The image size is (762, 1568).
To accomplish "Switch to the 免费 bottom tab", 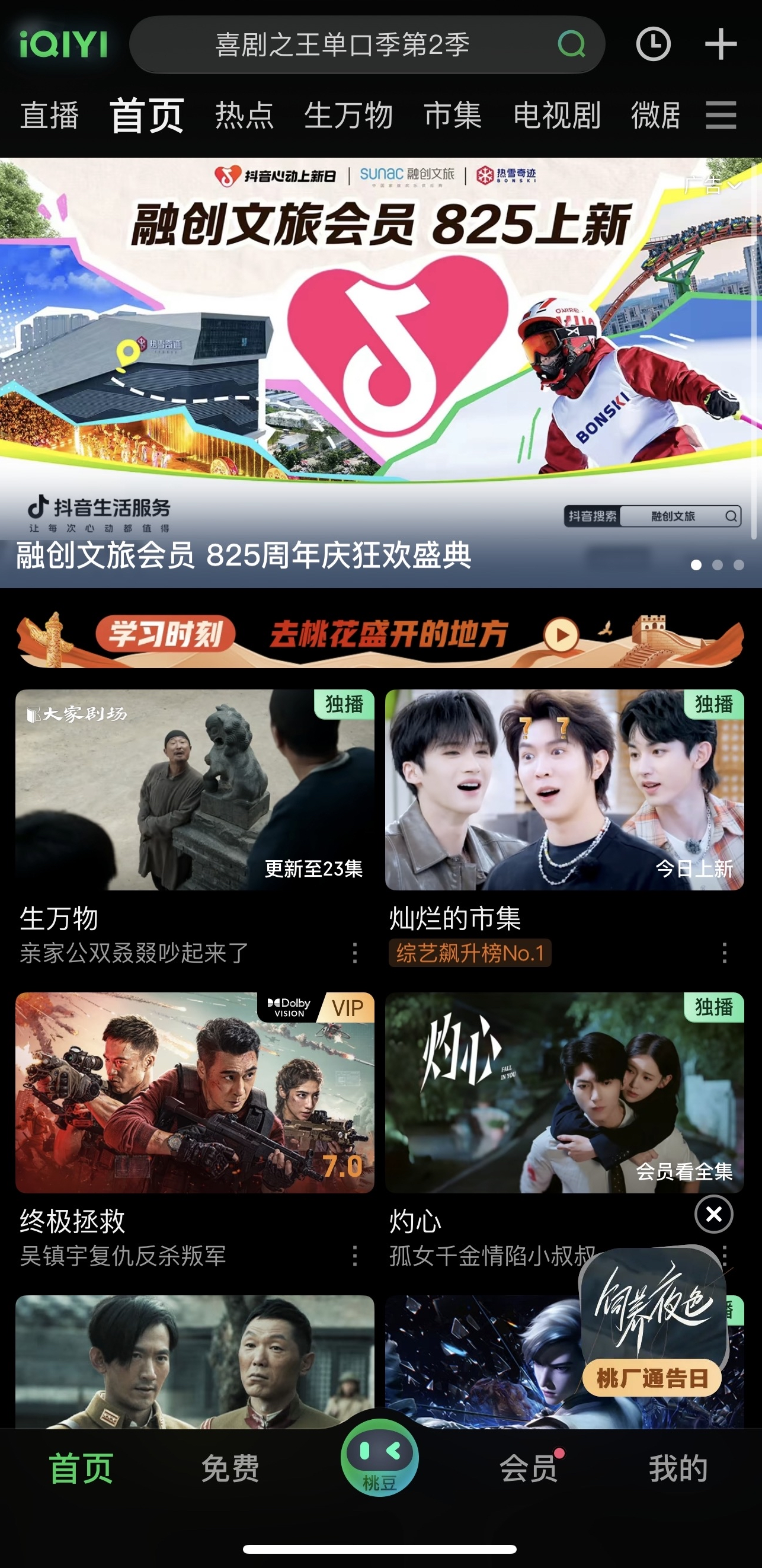I will [x=230, y=1468].
